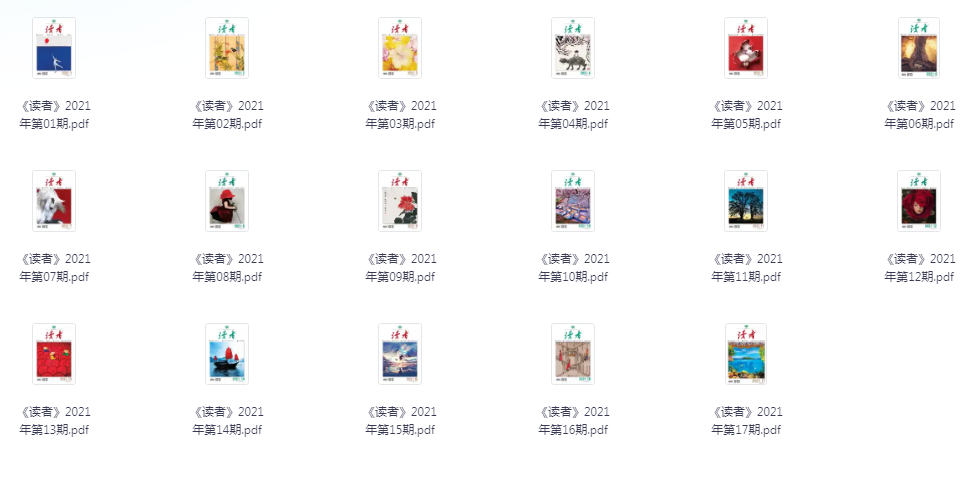
Task: Open 《读者》2021年第14期.pdf
Action: pos(227,354)
